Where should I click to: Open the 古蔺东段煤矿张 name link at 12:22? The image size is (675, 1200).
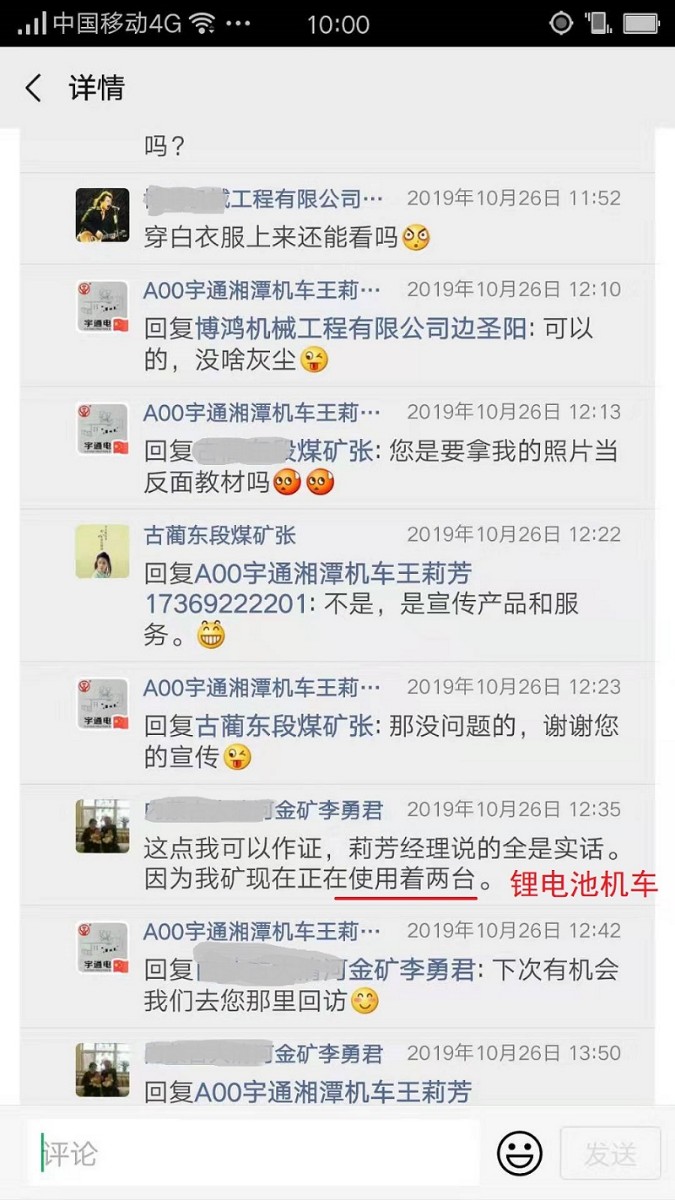click(x=220, y=535)
